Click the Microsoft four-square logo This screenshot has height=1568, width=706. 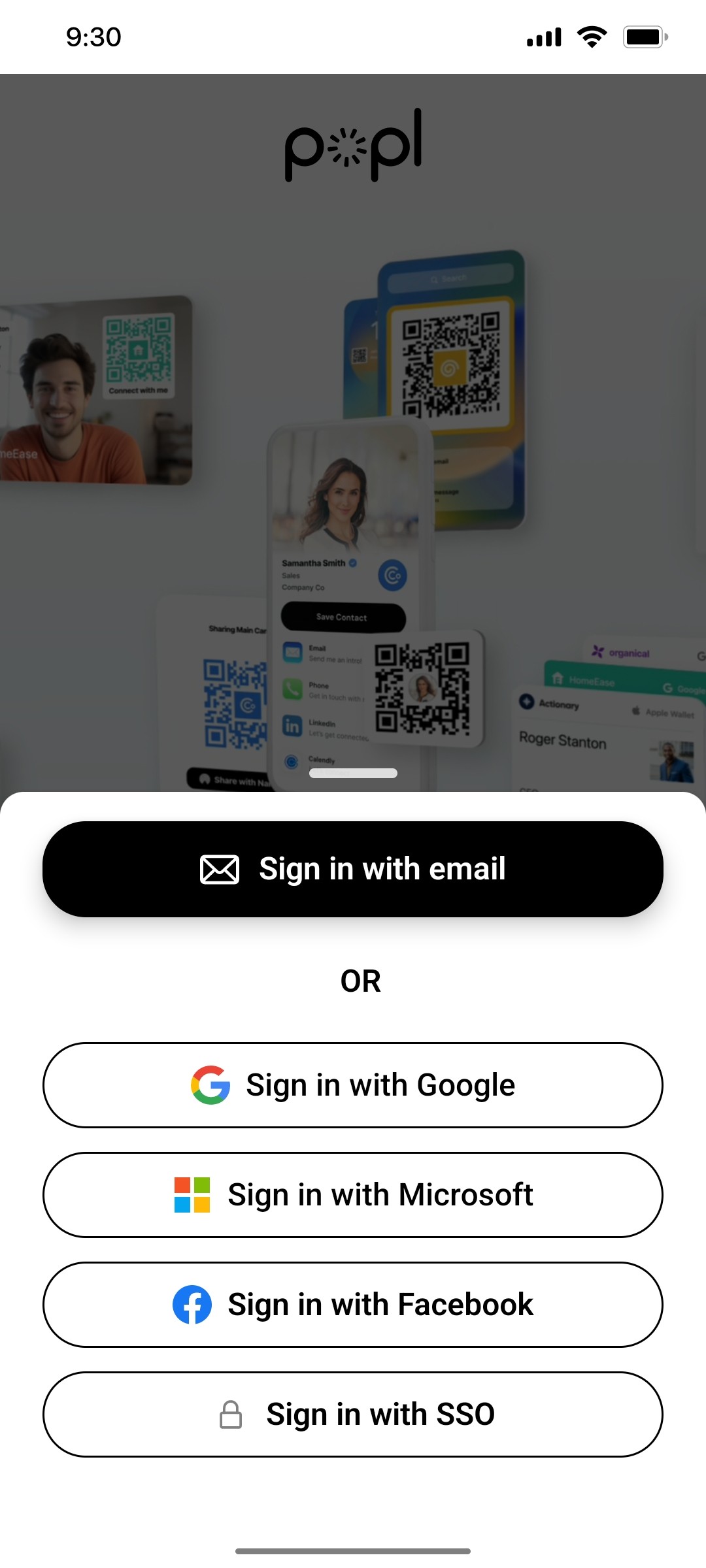tap(191, 1194)
